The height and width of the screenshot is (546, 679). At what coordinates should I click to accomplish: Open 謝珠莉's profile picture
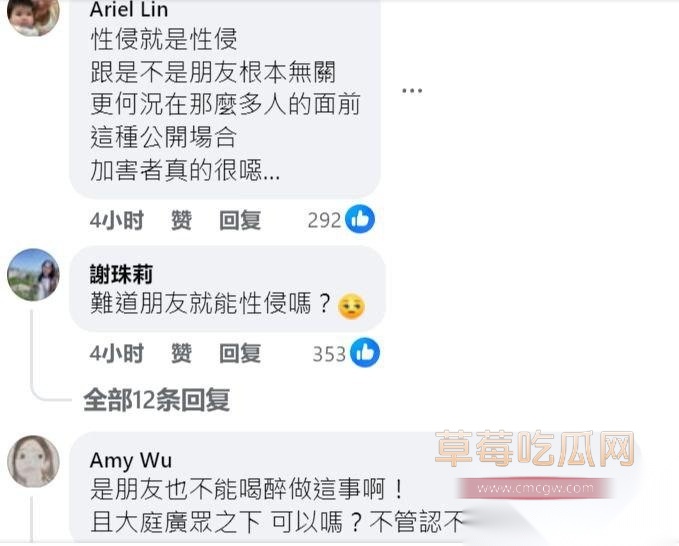(x=33, y=275)
